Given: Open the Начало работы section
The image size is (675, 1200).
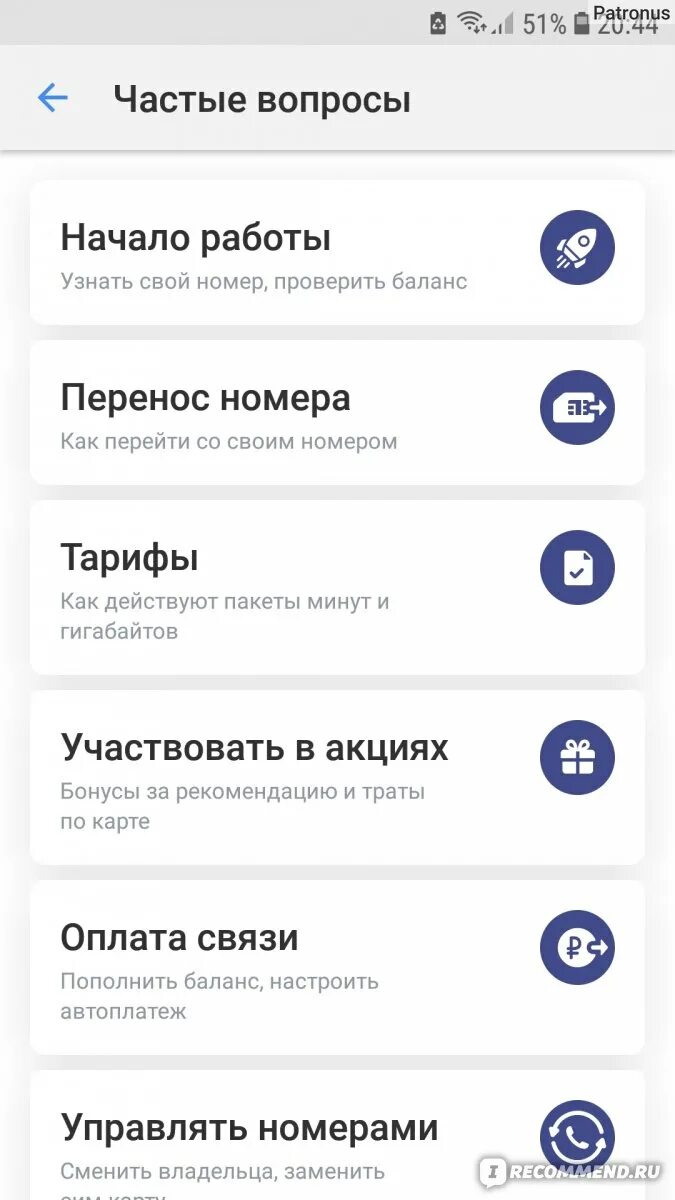Looking at the screenshot, I should coord(337,252).
